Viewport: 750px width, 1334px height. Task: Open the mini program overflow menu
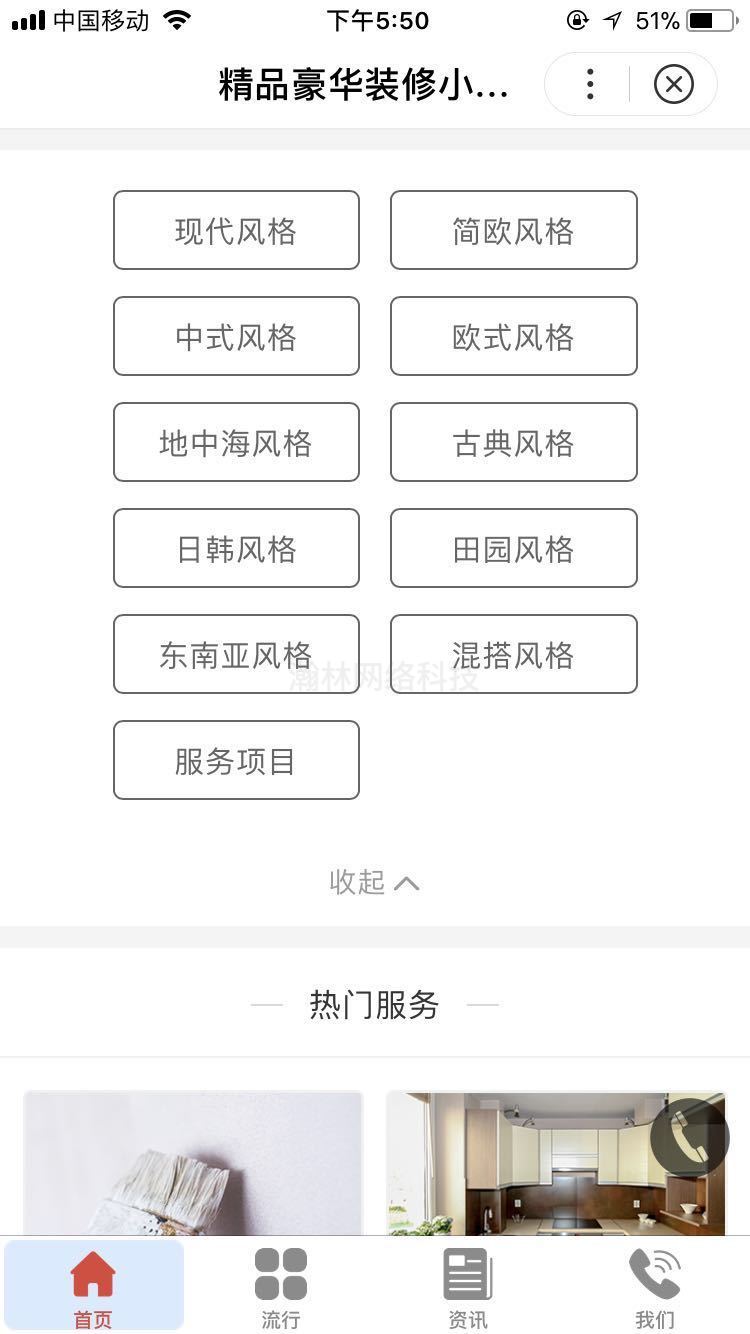(x=590, y=85)
